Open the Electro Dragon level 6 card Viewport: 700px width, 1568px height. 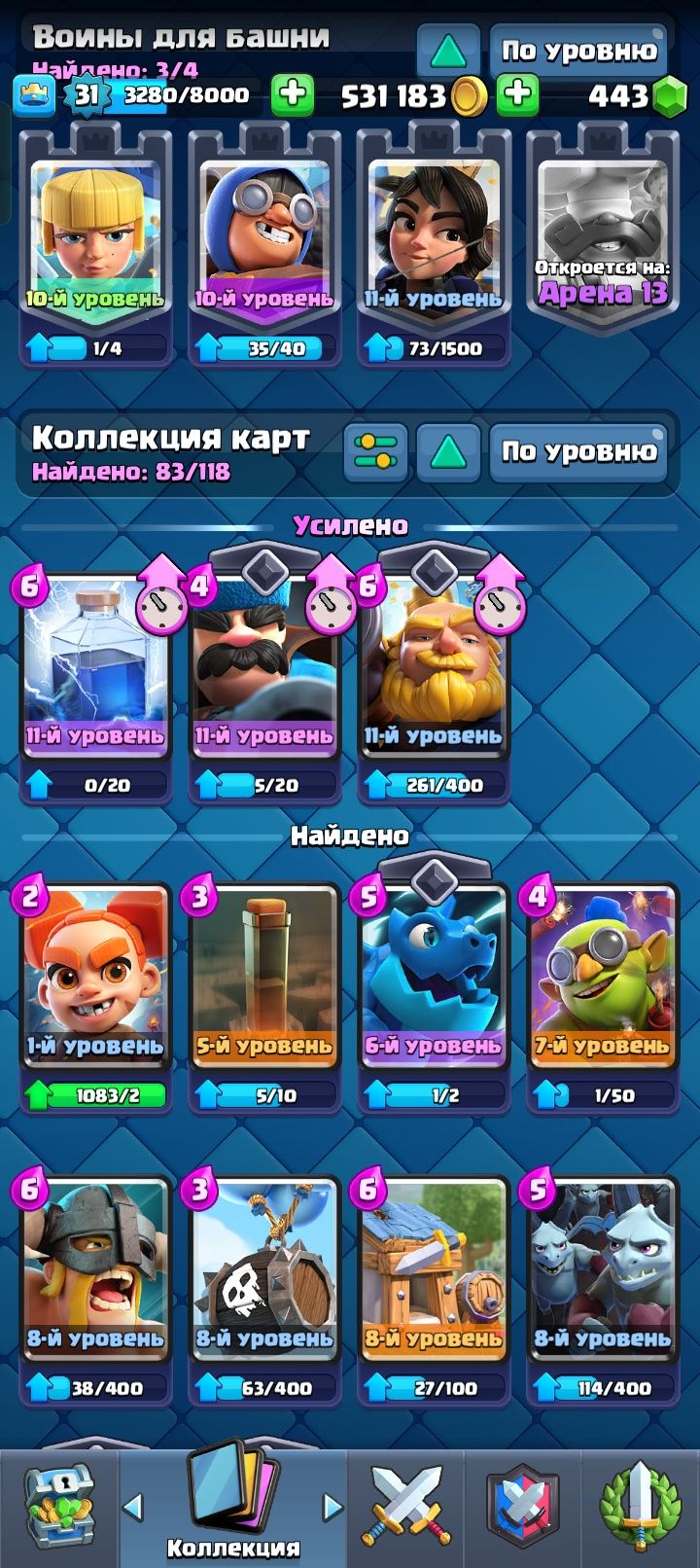click(x=433, y=982)
